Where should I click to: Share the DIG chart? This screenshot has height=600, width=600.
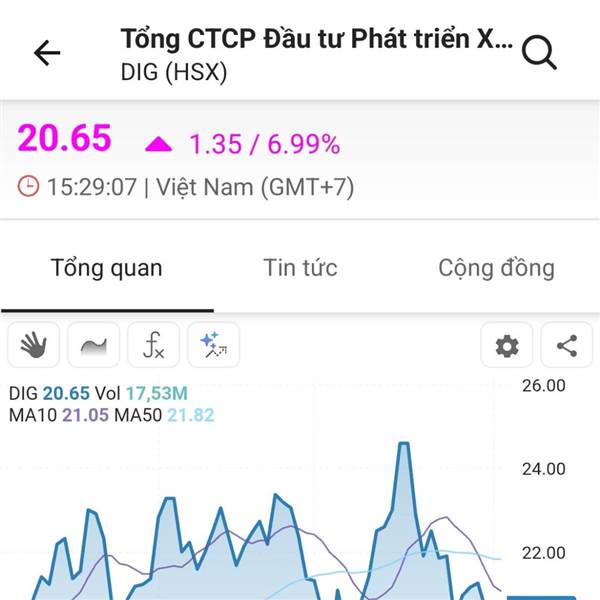[567, 346]
